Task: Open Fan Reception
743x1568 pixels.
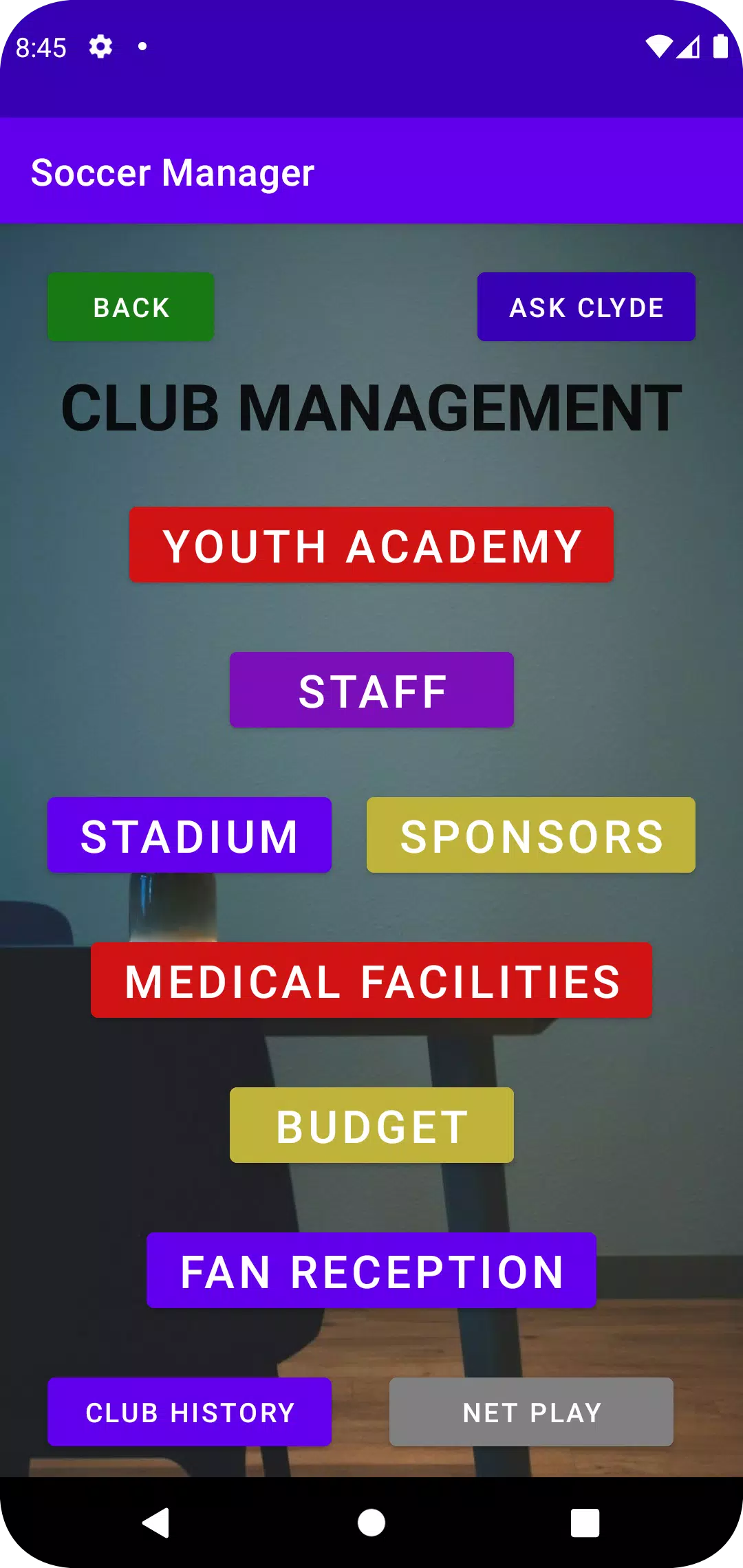Action: (x=371, y=1270)
